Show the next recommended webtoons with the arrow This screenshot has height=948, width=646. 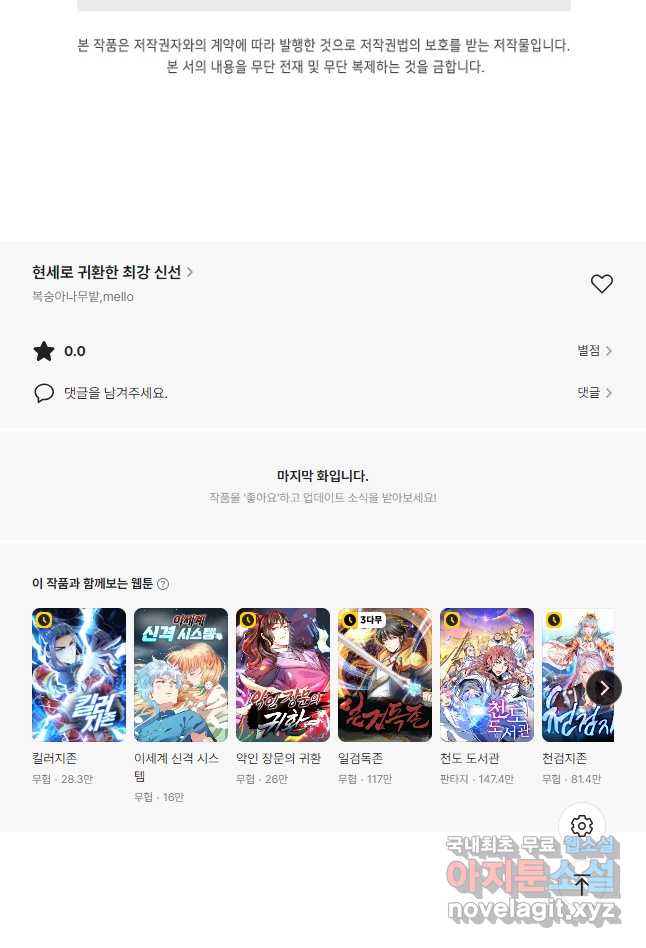coord(604,688)
